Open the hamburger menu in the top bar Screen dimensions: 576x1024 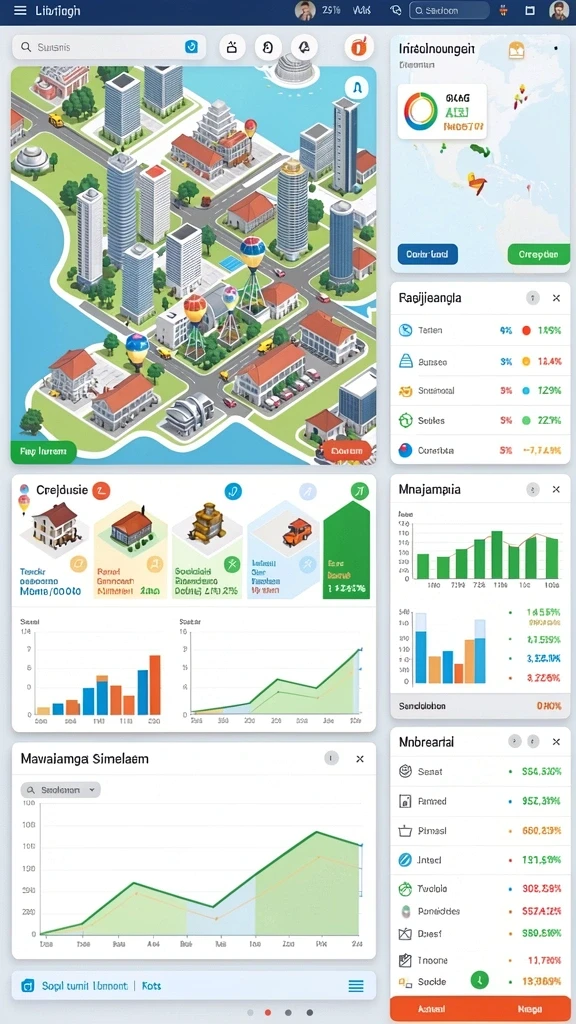pos(20,10)
